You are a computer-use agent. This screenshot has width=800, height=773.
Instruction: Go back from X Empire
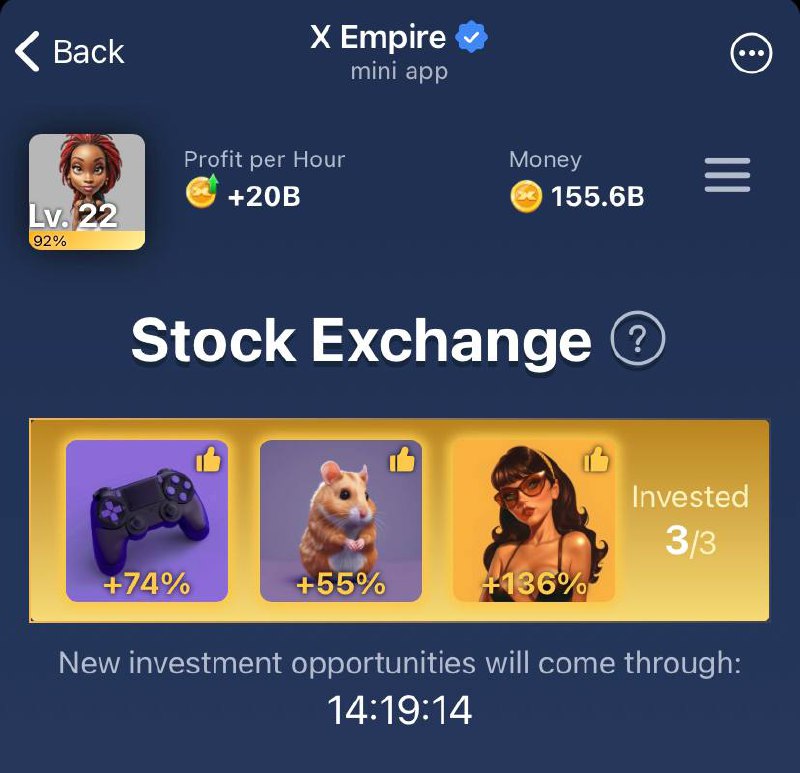pos(70,51)
